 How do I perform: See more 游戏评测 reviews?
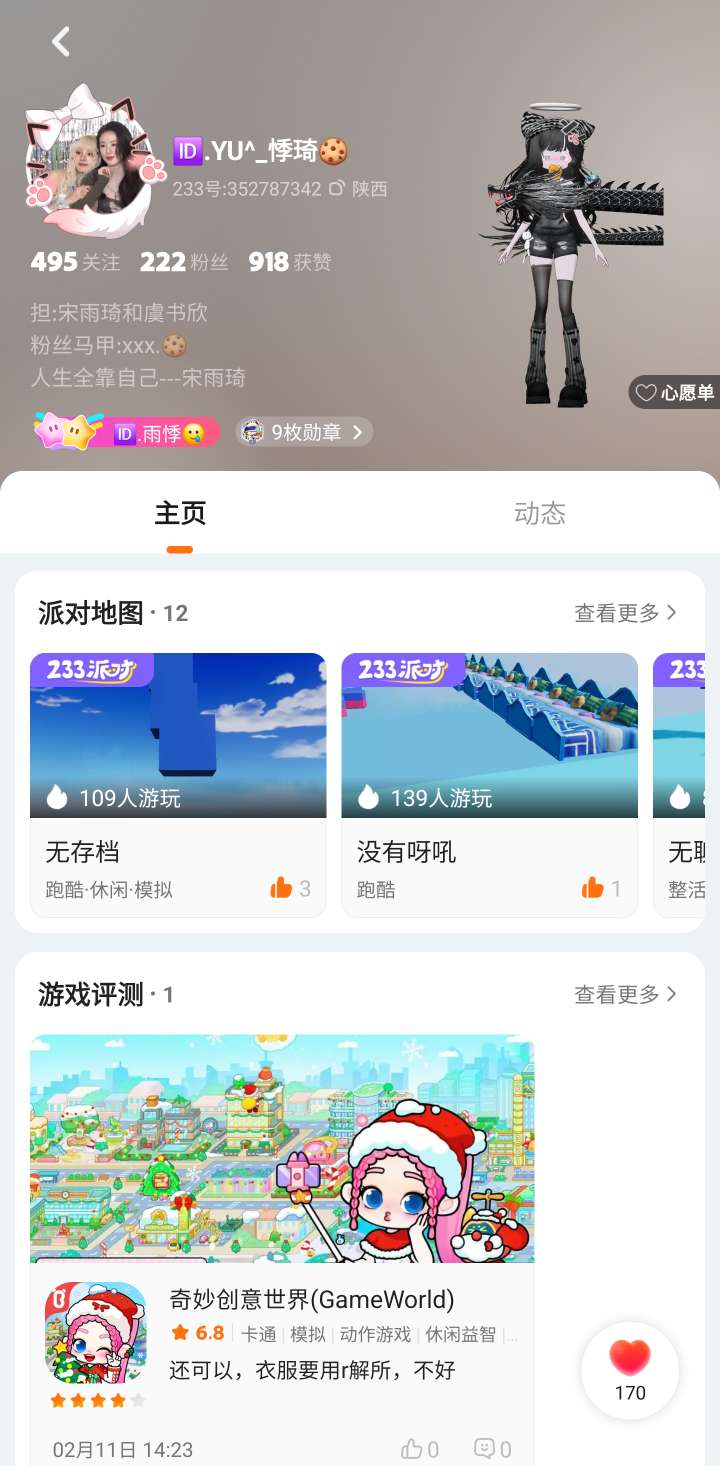pyautogui.click(x=625, y=994)
